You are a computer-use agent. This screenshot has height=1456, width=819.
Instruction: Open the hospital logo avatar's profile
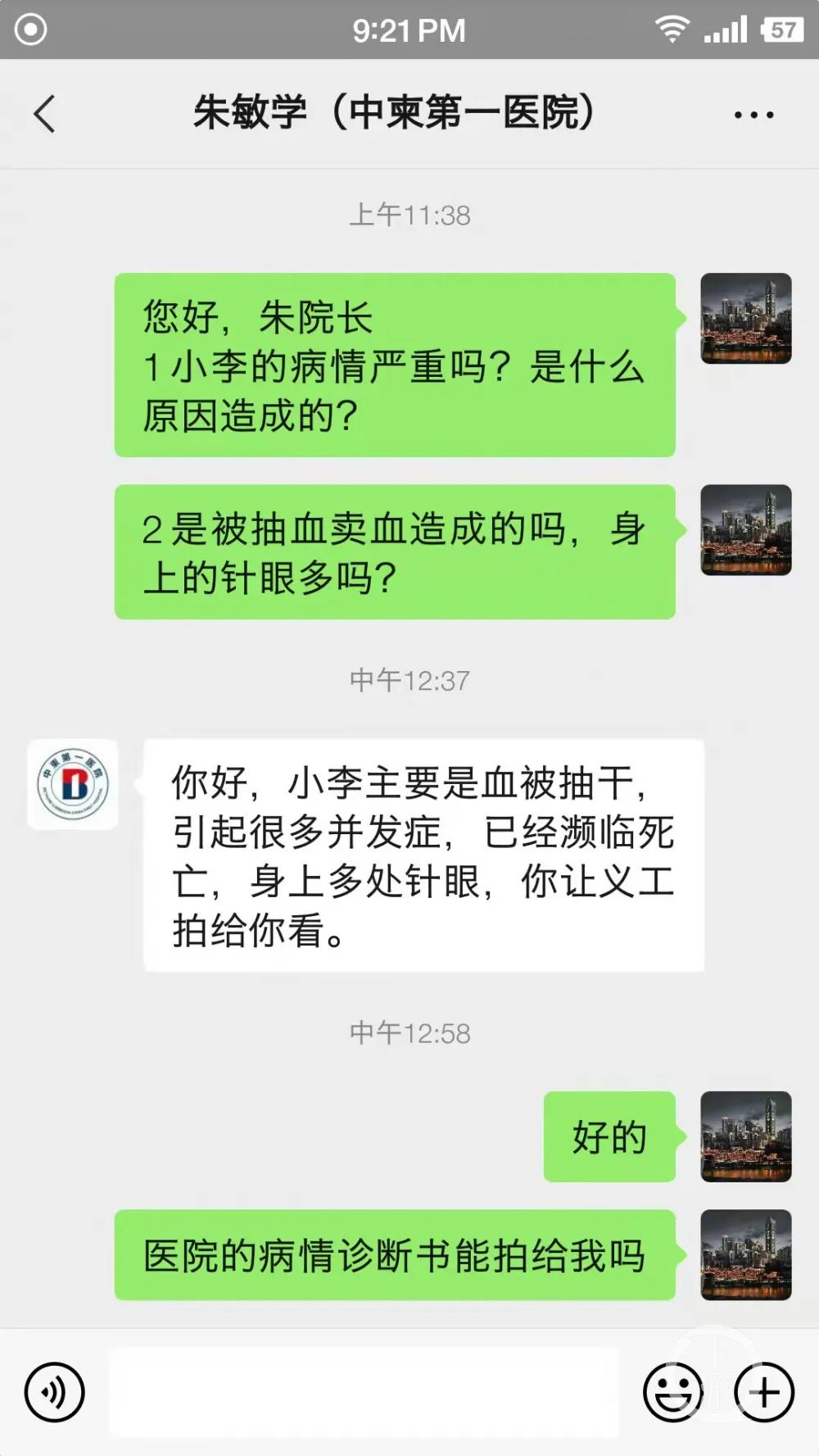point(73,785)
